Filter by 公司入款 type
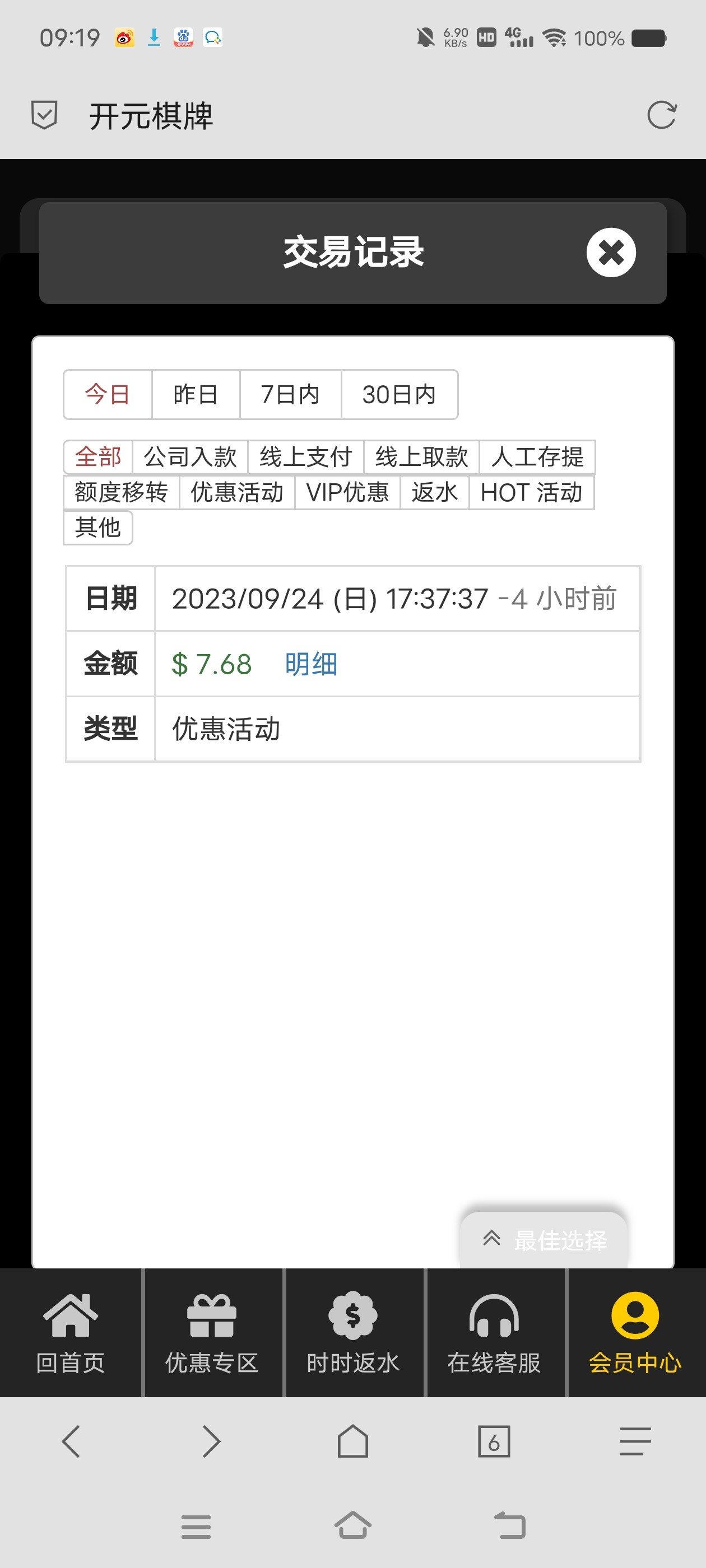Image resolution: width=706 pixels, height=1568 pixels. (x=189, y=456)
